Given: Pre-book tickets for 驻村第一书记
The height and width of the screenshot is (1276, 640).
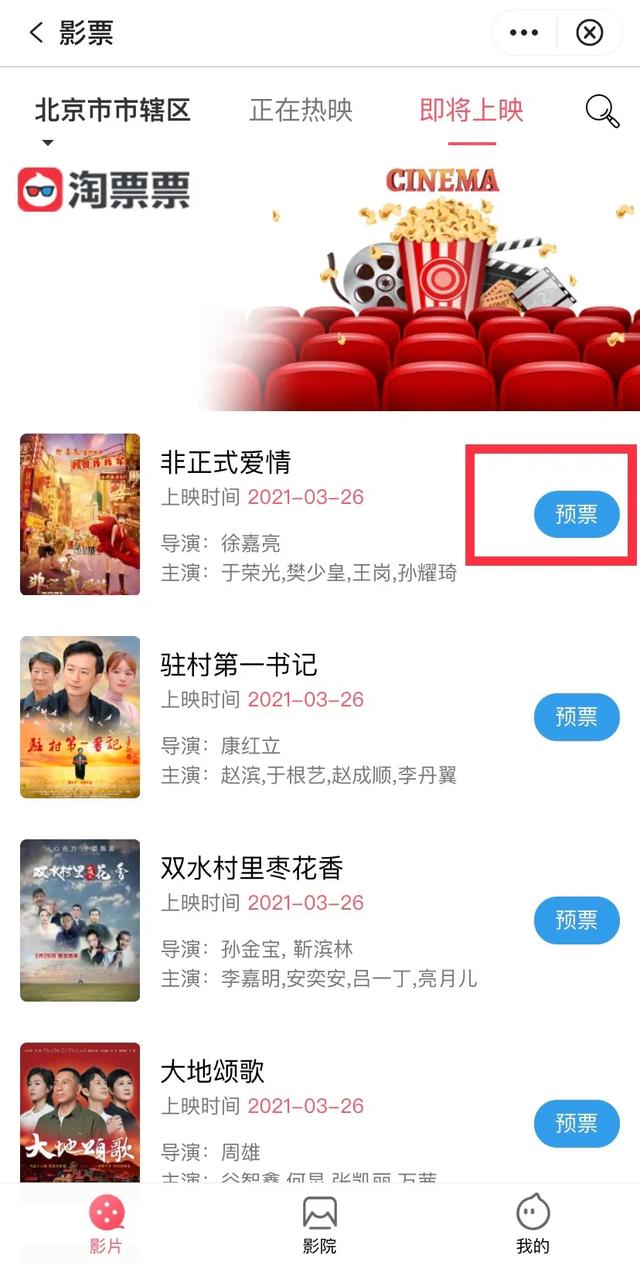Looking at the screenshot, I should [x=576, y=717].
